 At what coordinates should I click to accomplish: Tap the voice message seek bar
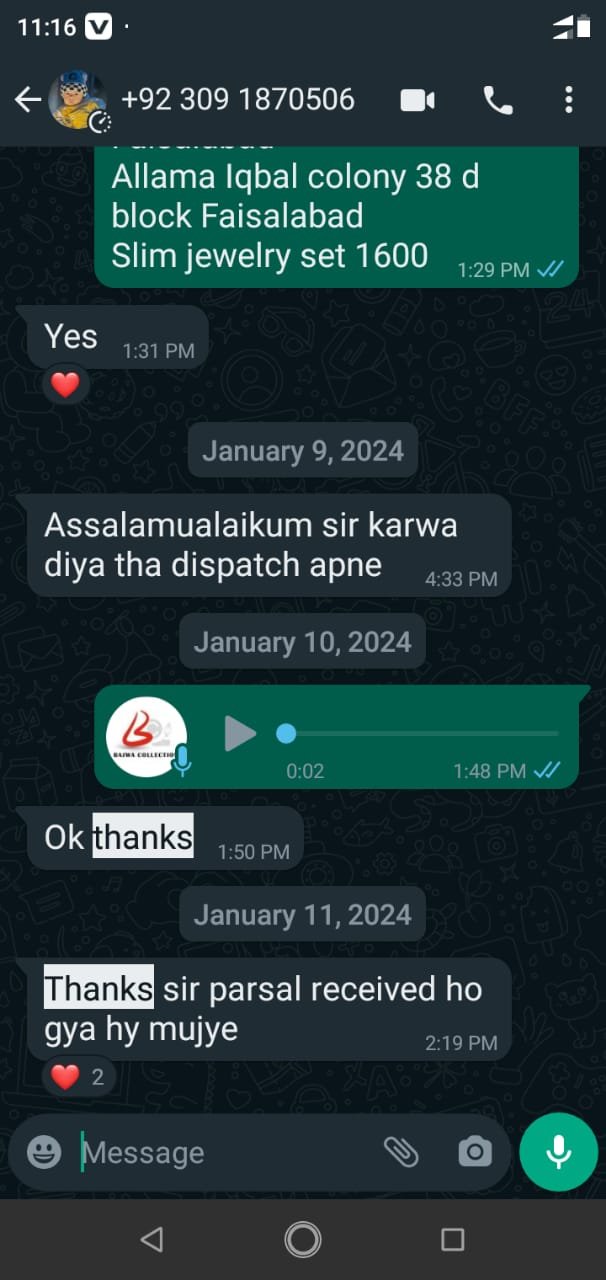(x=420, y=734)
